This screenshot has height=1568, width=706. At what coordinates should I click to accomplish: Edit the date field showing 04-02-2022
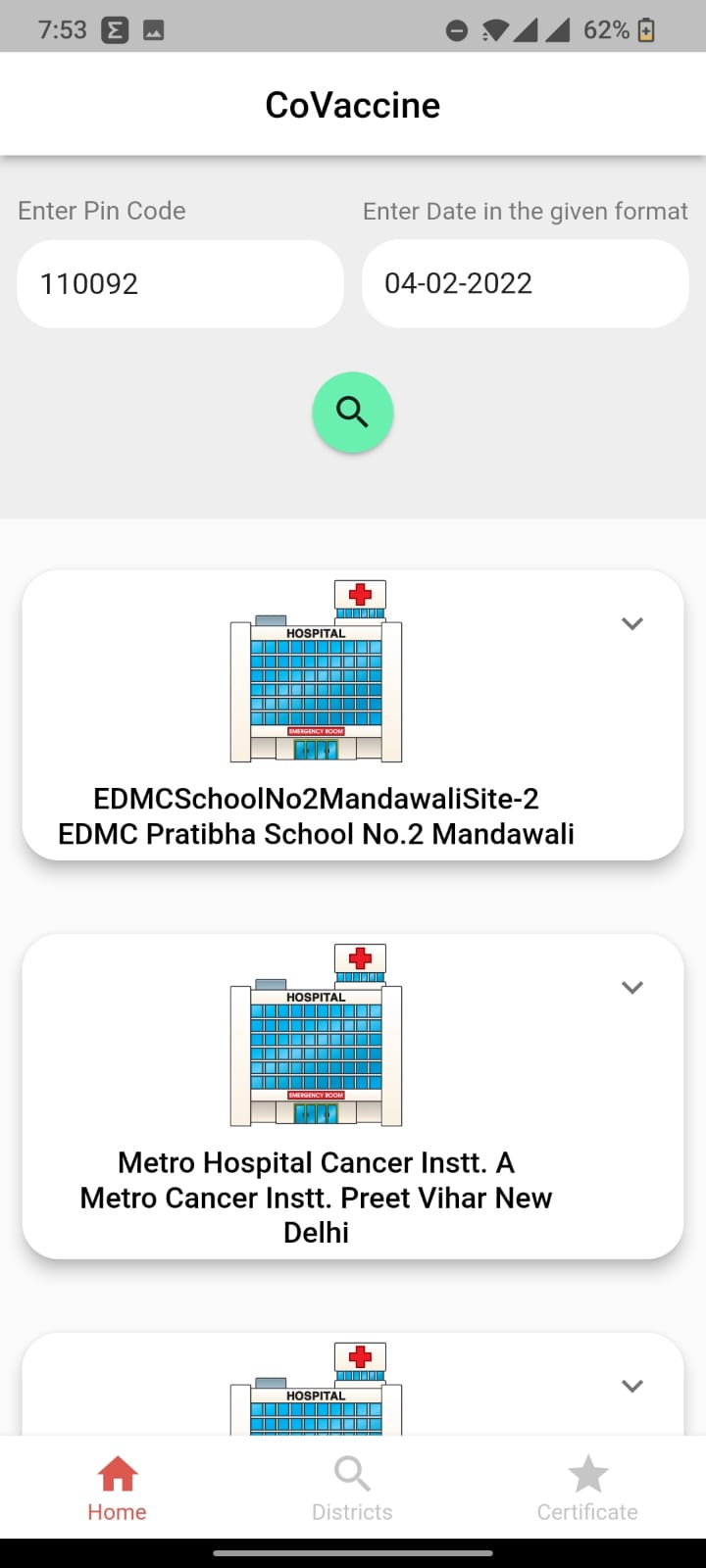tap(526, 284)
